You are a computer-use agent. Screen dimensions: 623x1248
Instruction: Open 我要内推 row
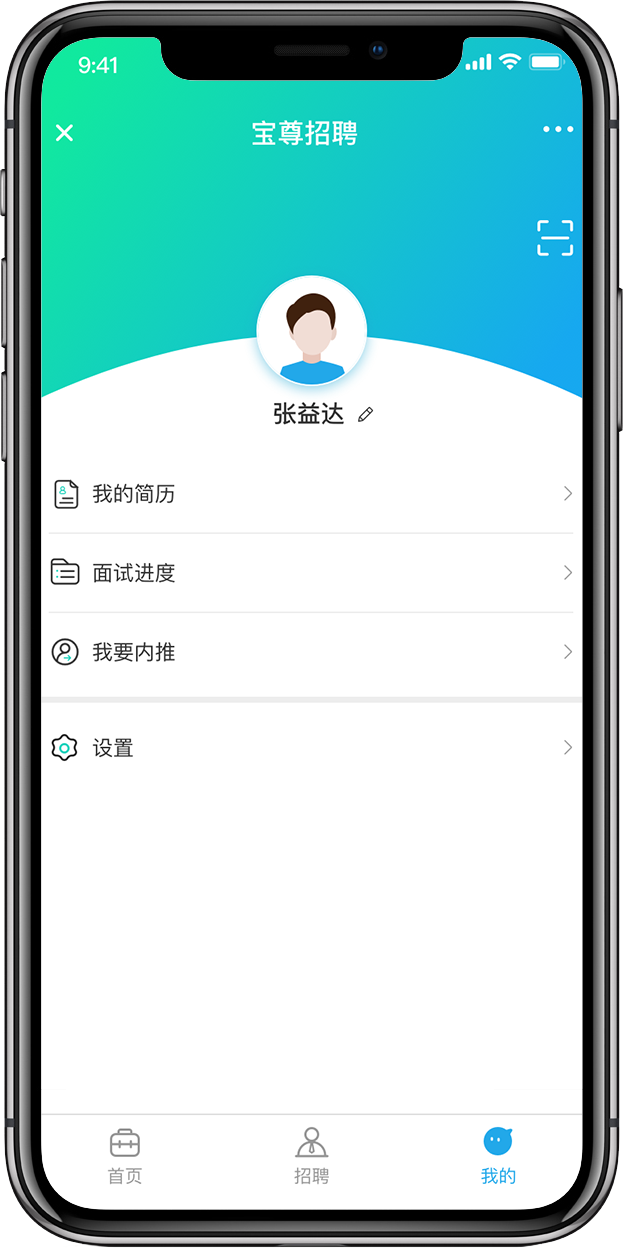point(311,652)
